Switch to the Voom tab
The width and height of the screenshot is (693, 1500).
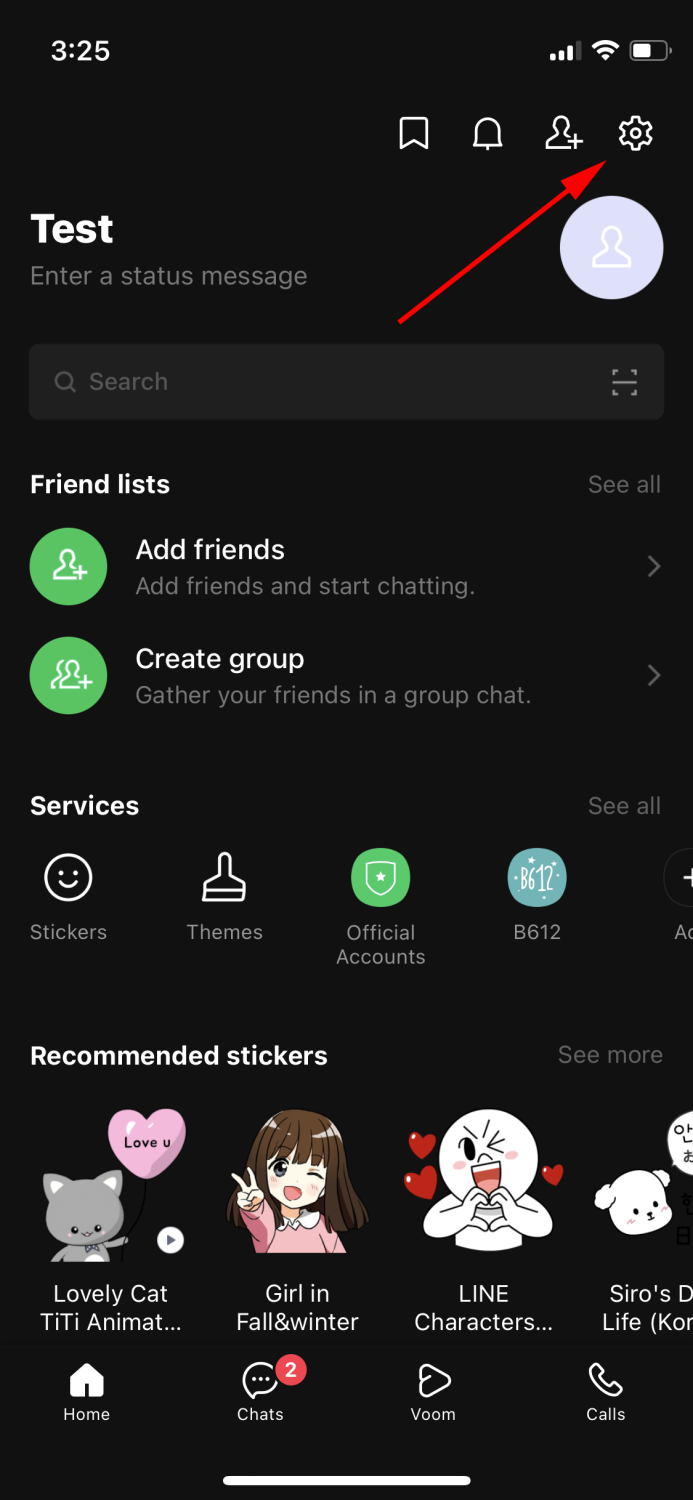coord(433,1392)
